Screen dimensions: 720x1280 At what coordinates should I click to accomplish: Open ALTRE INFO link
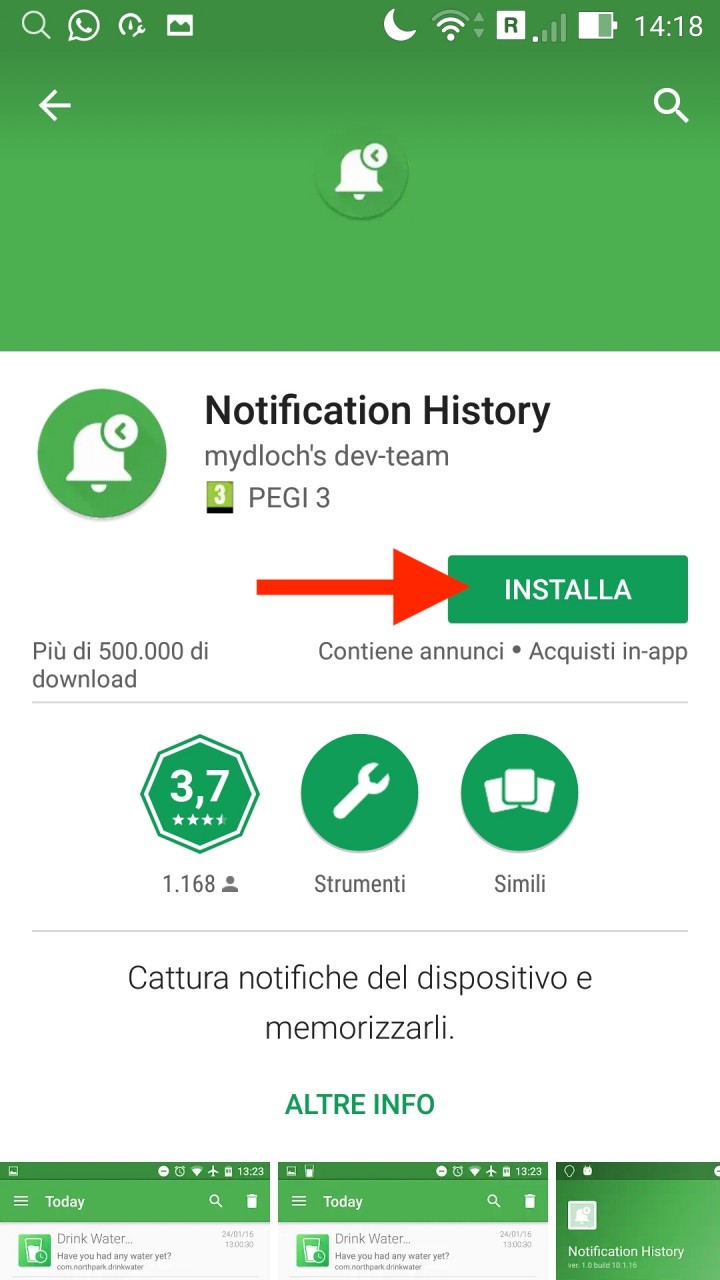[x=360, y=1105]
